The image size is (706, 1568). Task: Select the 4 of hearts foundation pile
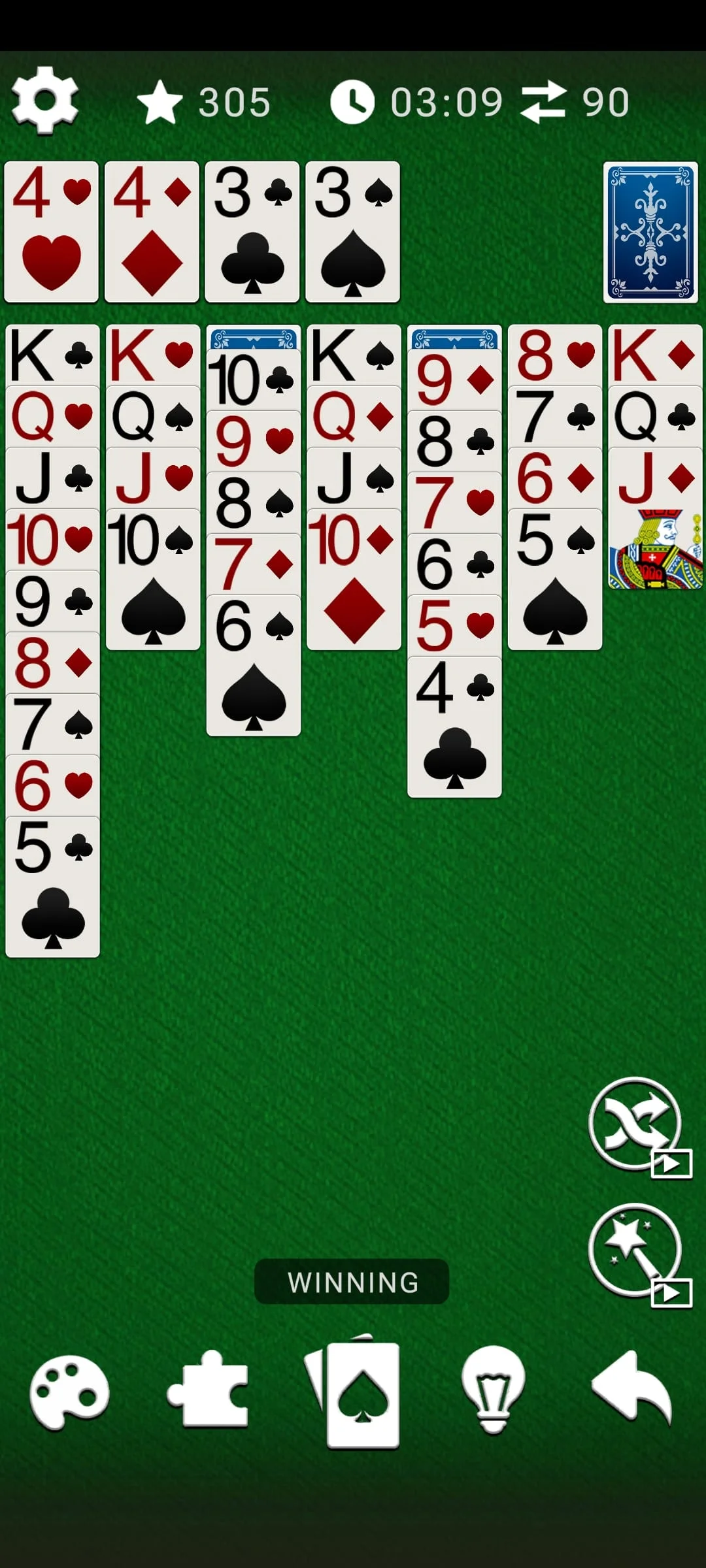coord(51,233)
